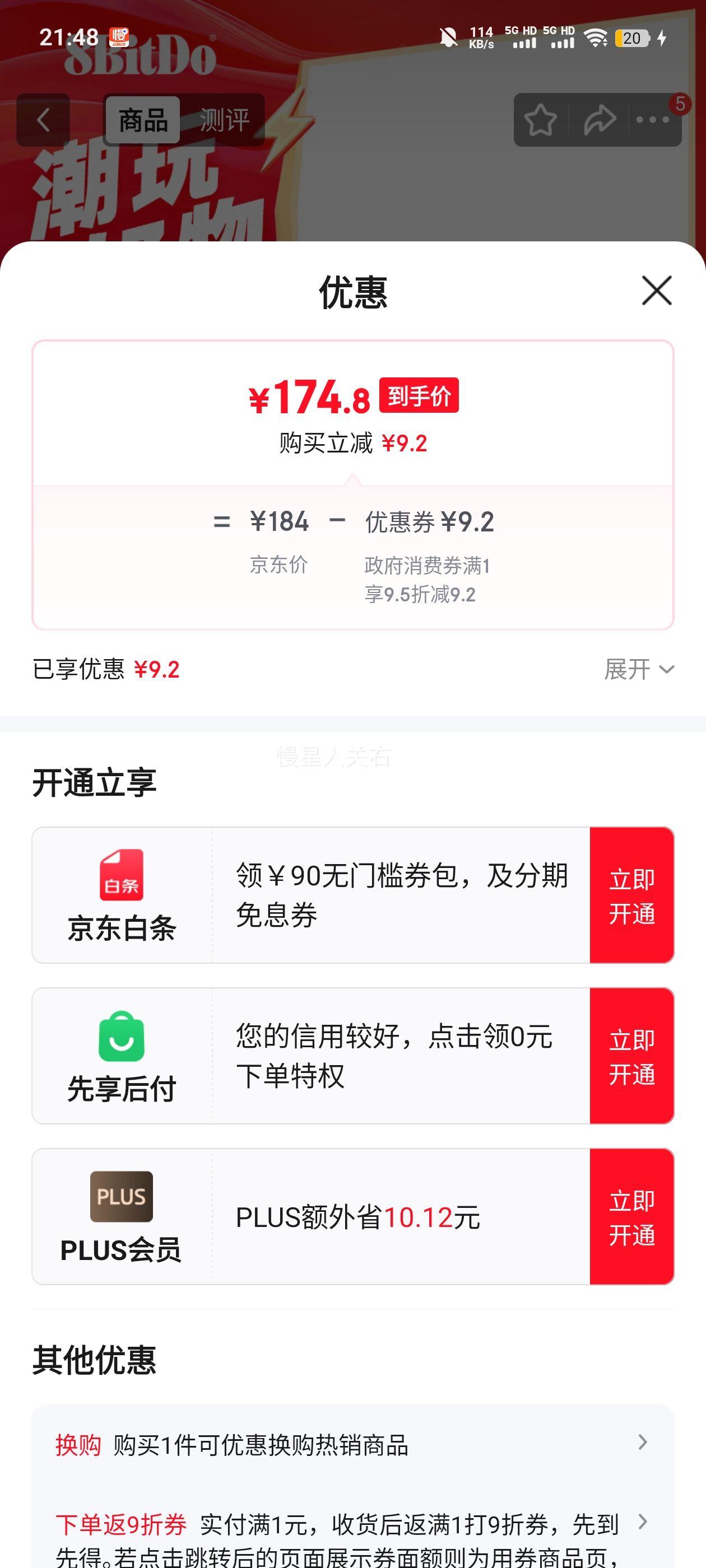Go back with the back arrow
Viewport: 706px width, 1568px height.
[x=42, y=119]
